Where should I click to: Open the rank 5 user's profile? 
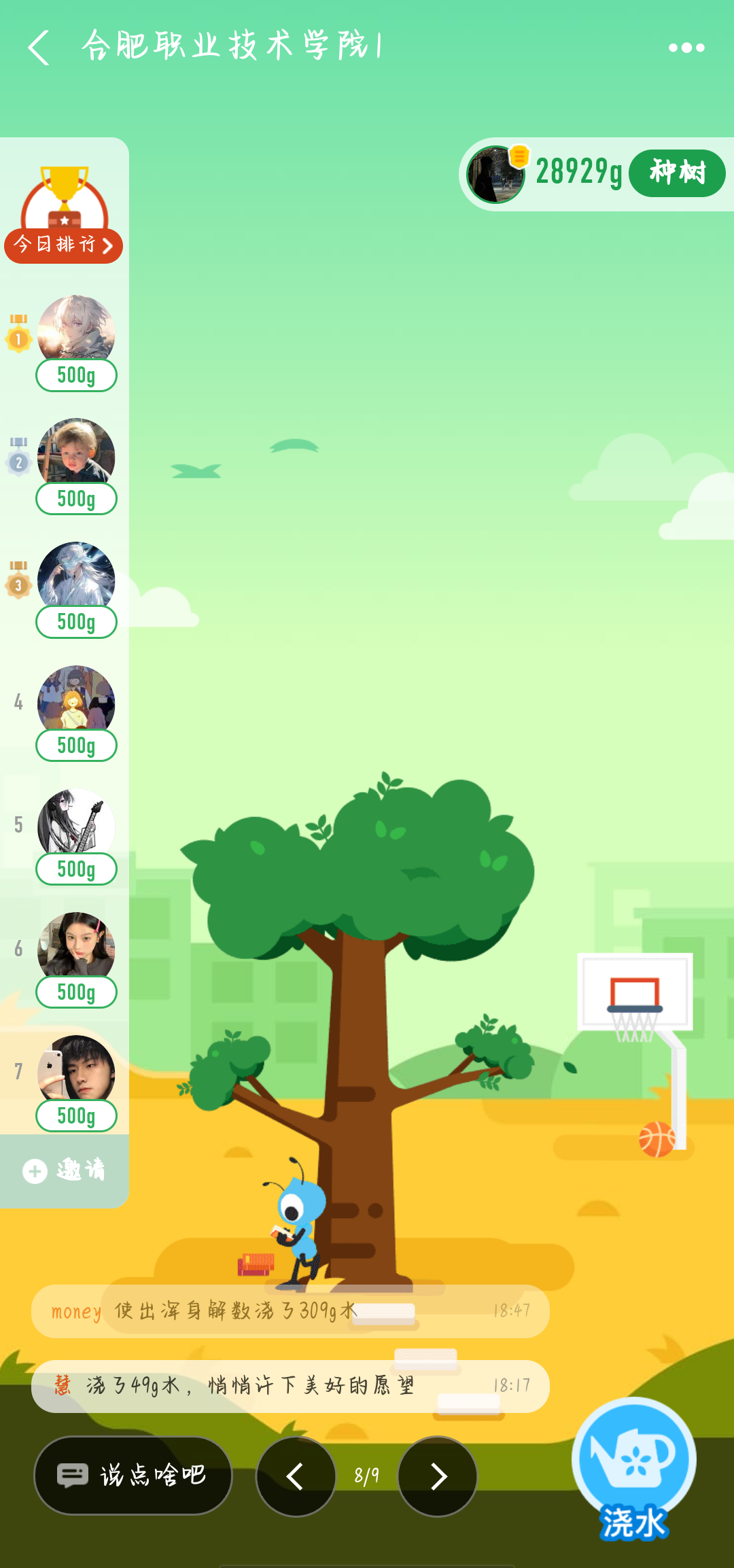(76, 822)
